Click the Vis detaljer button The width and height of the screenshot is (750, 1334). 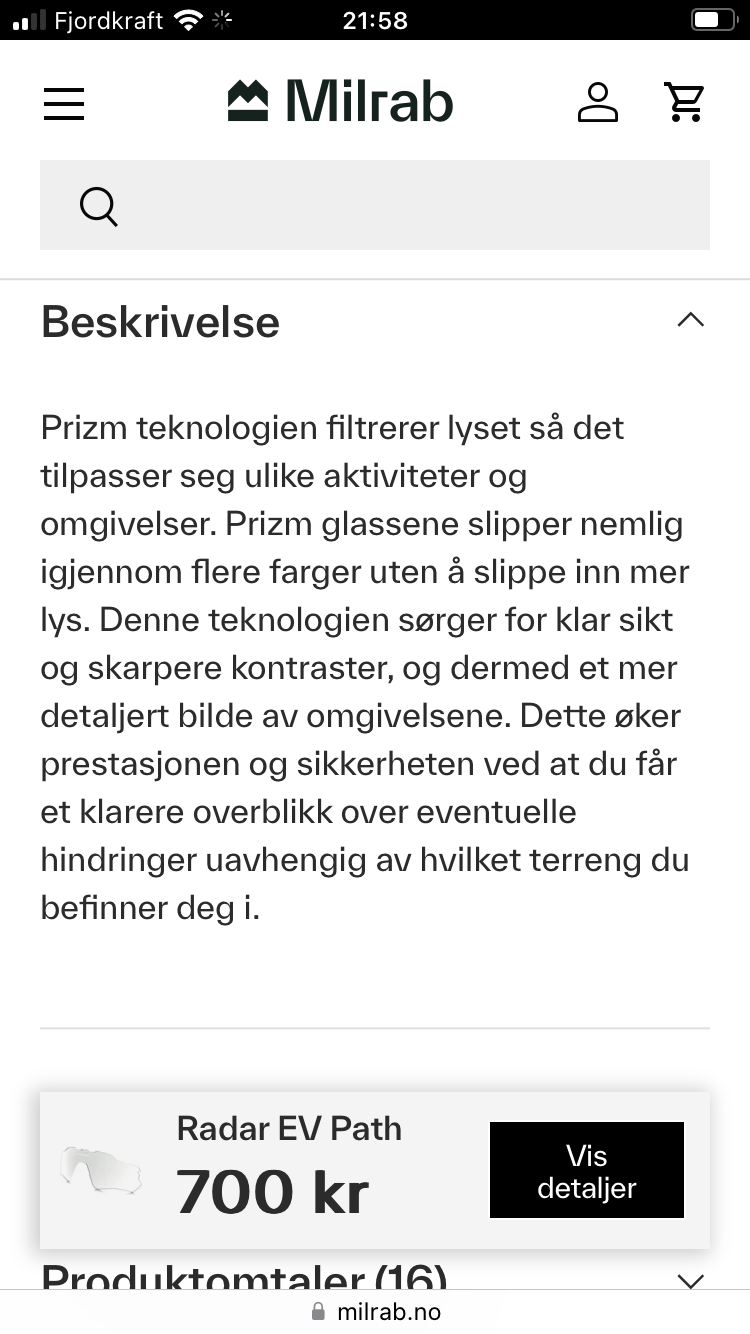tap(586, 1170)
